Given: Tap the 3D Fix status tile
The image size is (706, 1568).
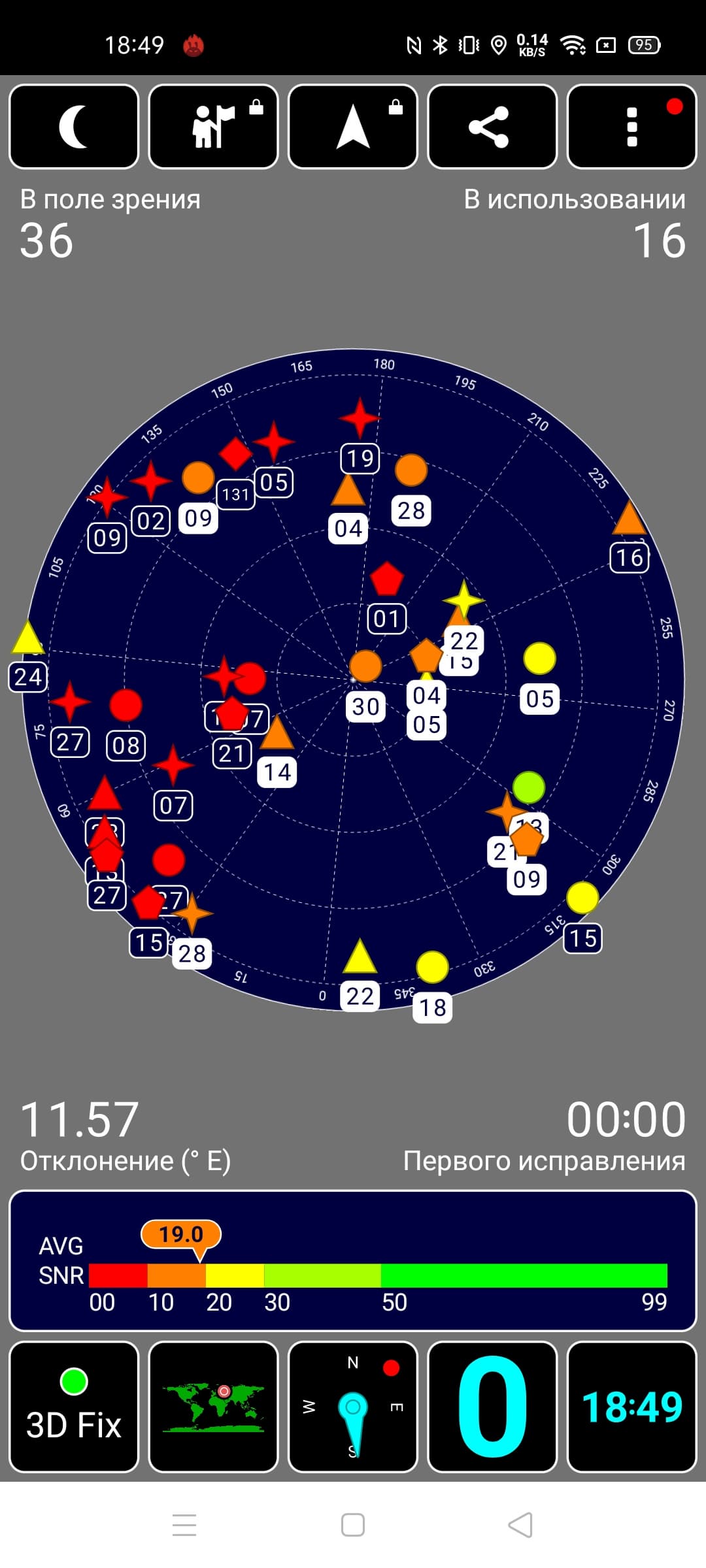Looking at the screenshot, I should (74, 1407).
